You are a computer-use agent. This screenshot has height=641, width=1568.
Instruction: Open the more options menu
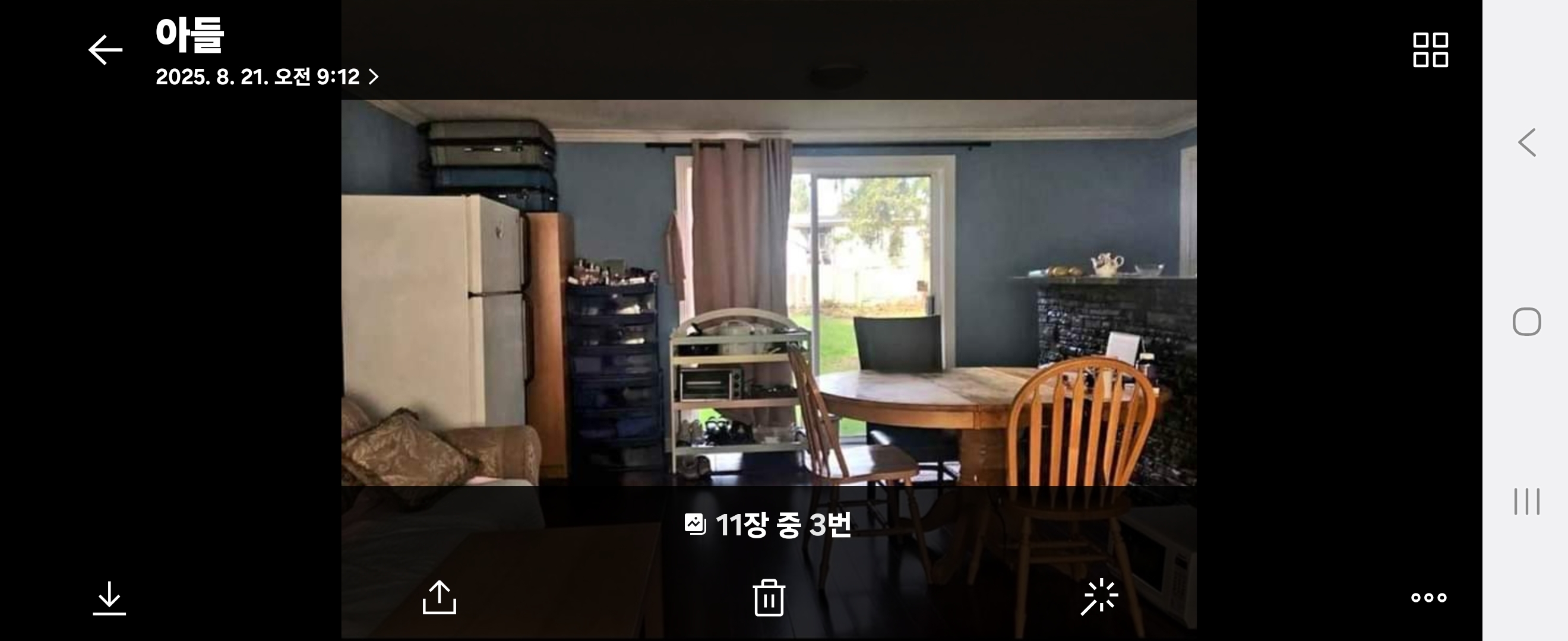pos(1428,597)
